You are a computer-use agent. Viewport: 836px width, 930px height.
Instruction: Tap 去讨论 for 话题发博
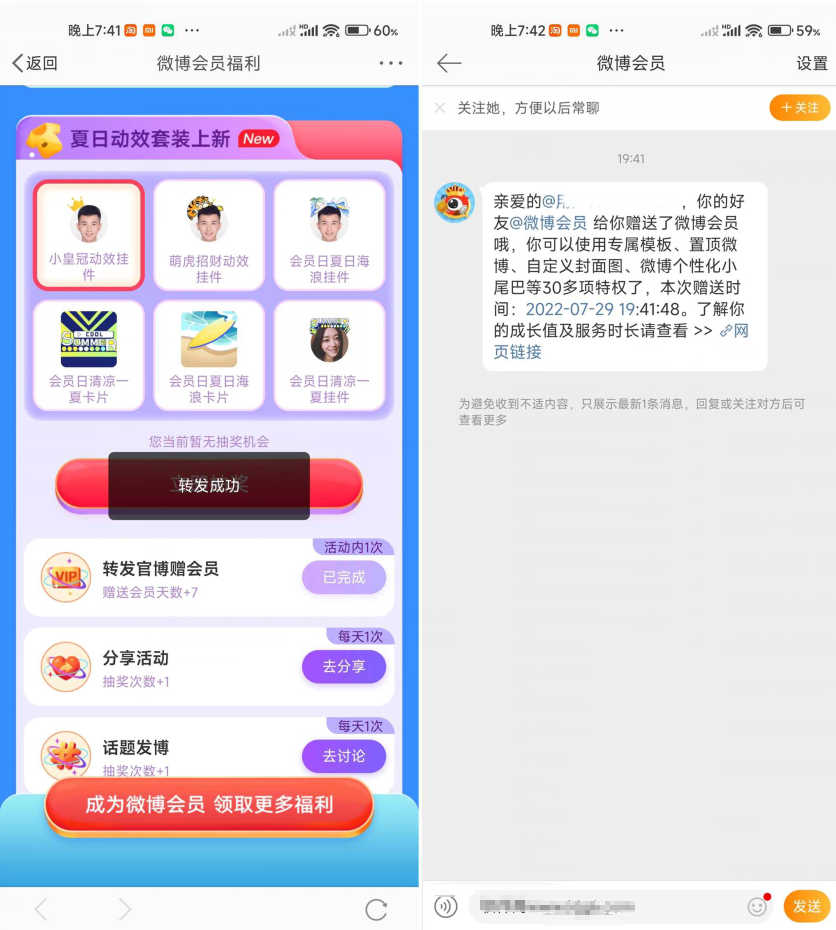click(343, 756)
